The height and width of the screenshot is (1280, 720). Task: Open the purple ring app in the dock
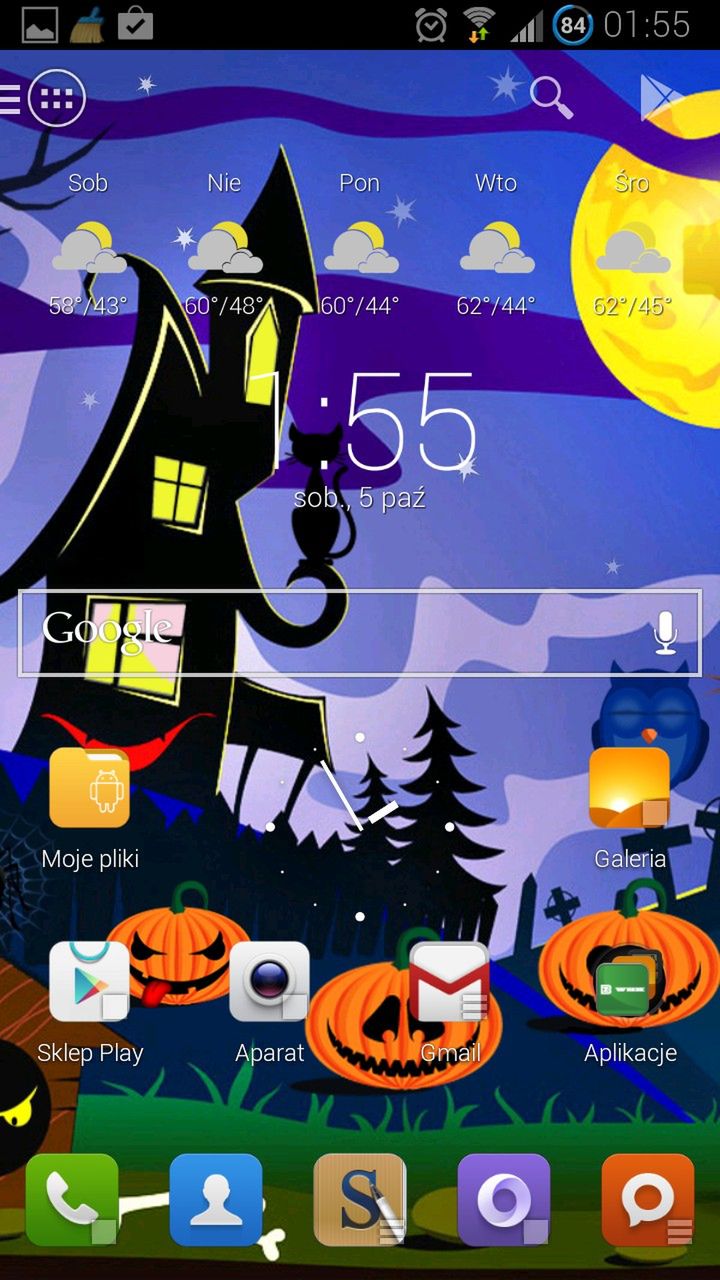504,1200
